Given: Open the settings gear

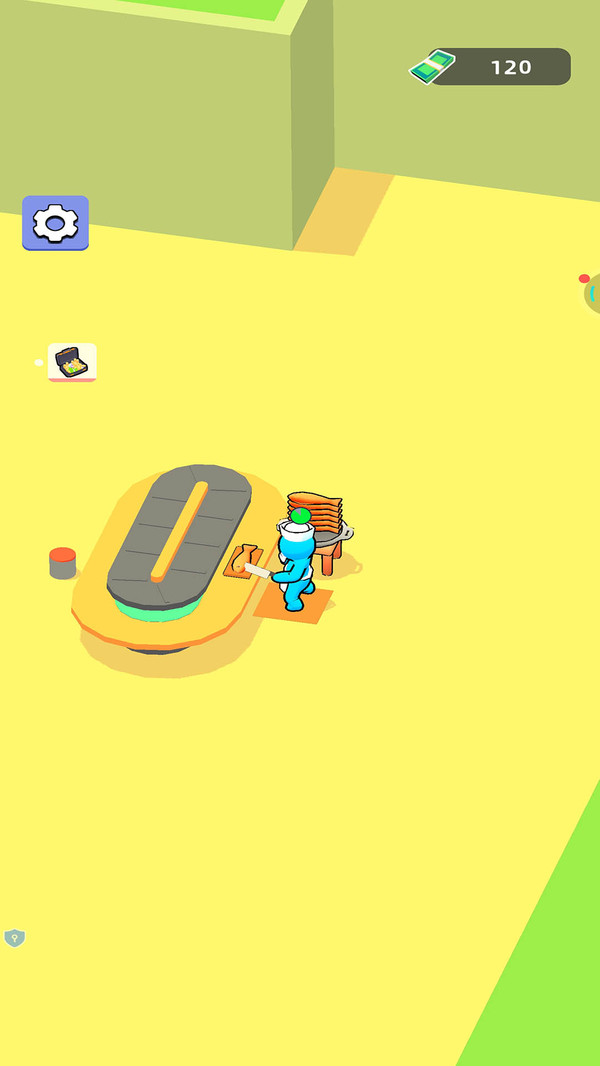Looking at the screenshot, I should 55,222.
